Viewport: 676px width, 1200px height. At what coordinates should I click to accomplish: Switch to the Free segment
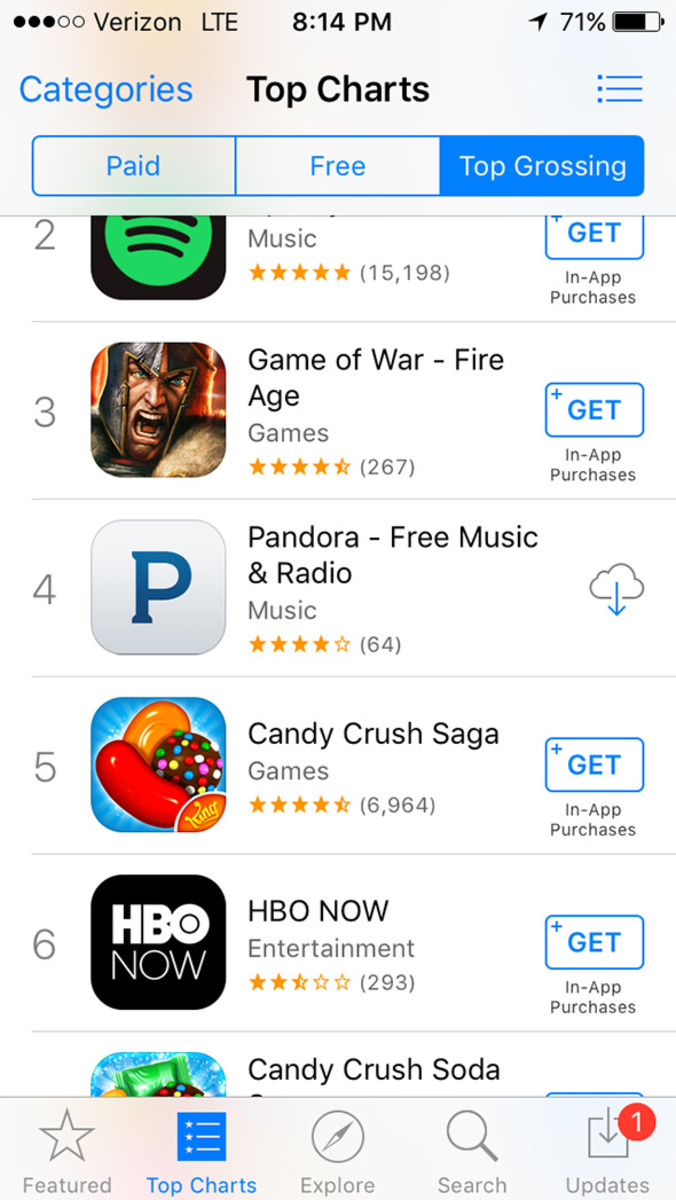coord(337,166)
